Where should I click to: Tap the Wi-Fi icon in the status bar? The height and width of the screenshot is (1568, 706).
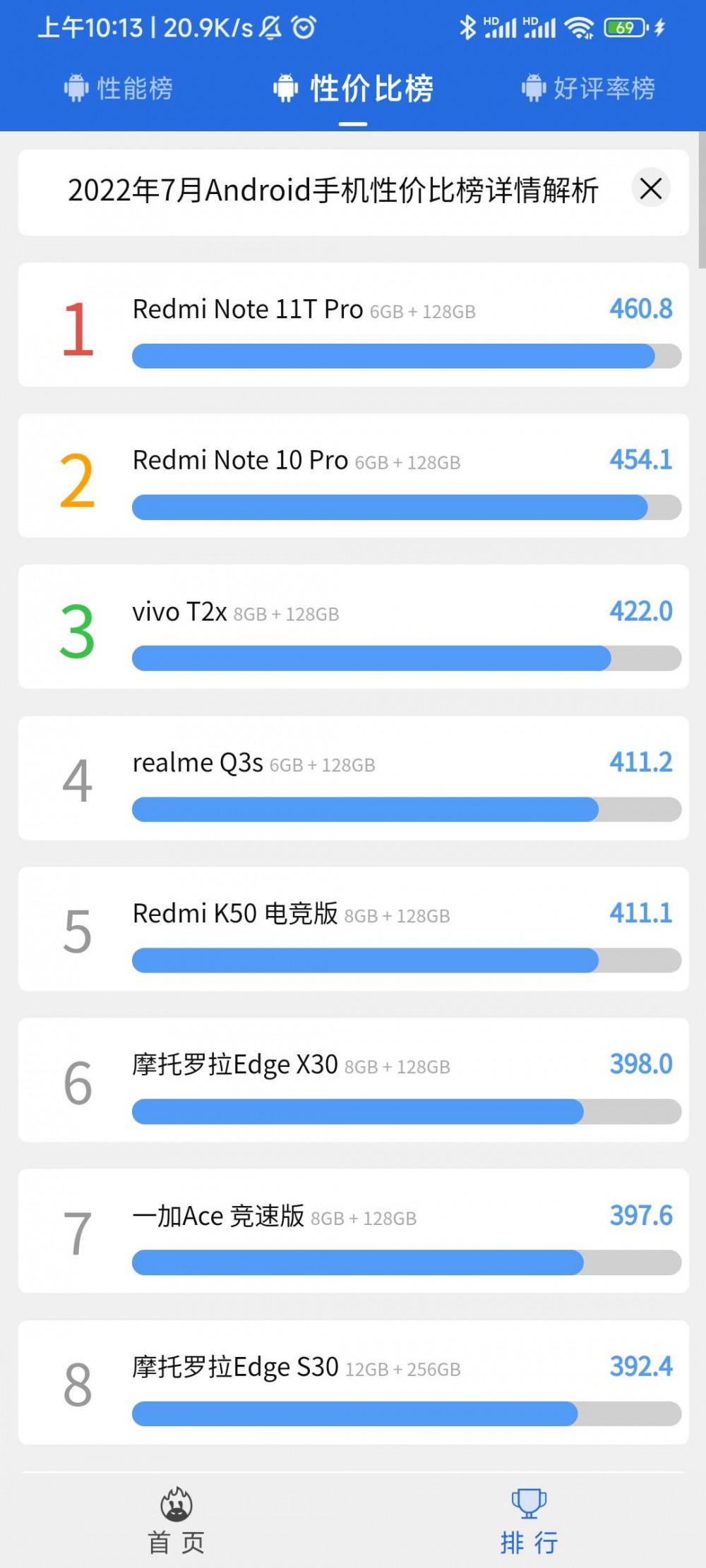click(x=579, y=27)
